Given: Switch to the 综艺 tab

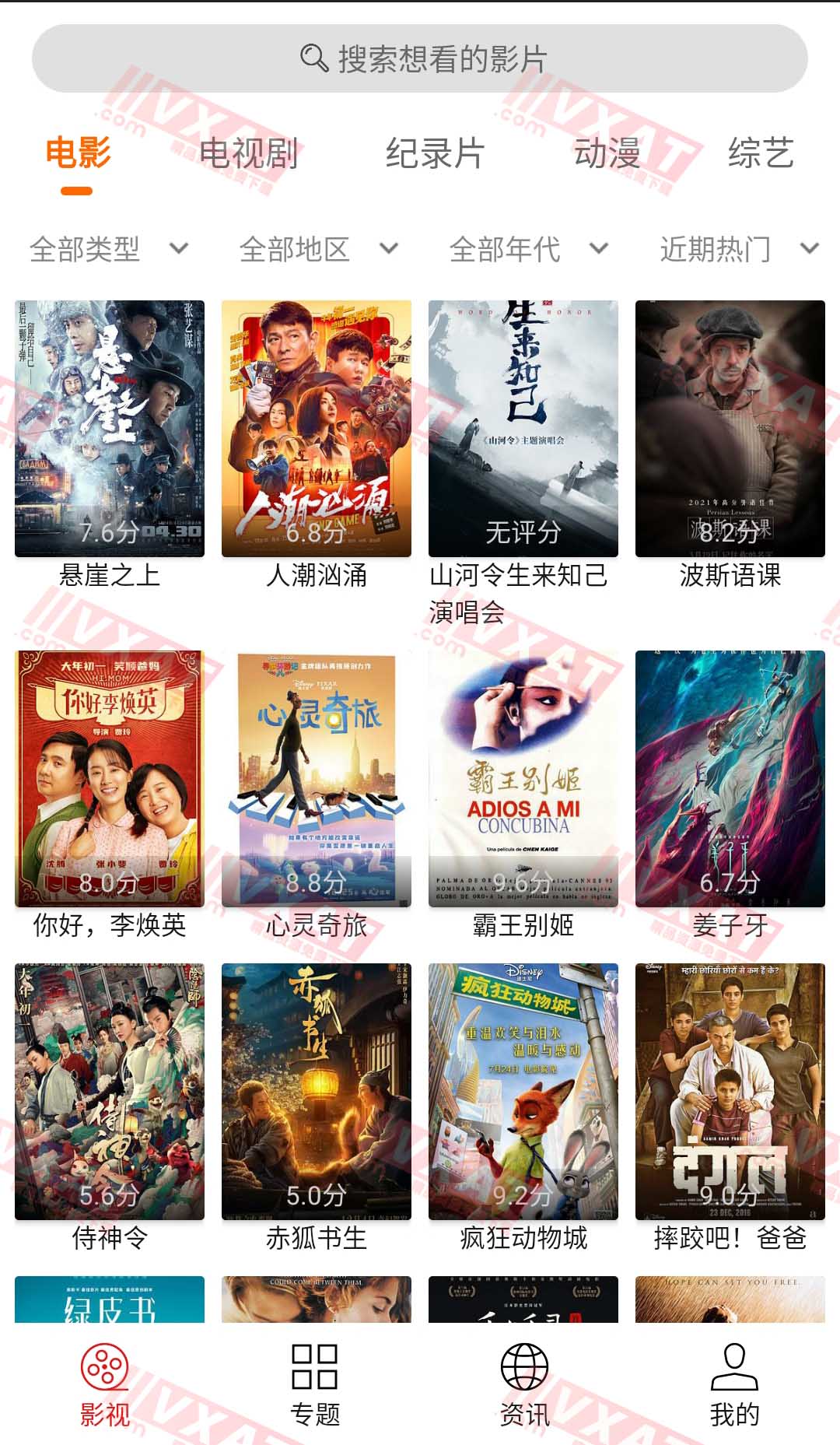Looking at the screenshot, I should point(761,153).
